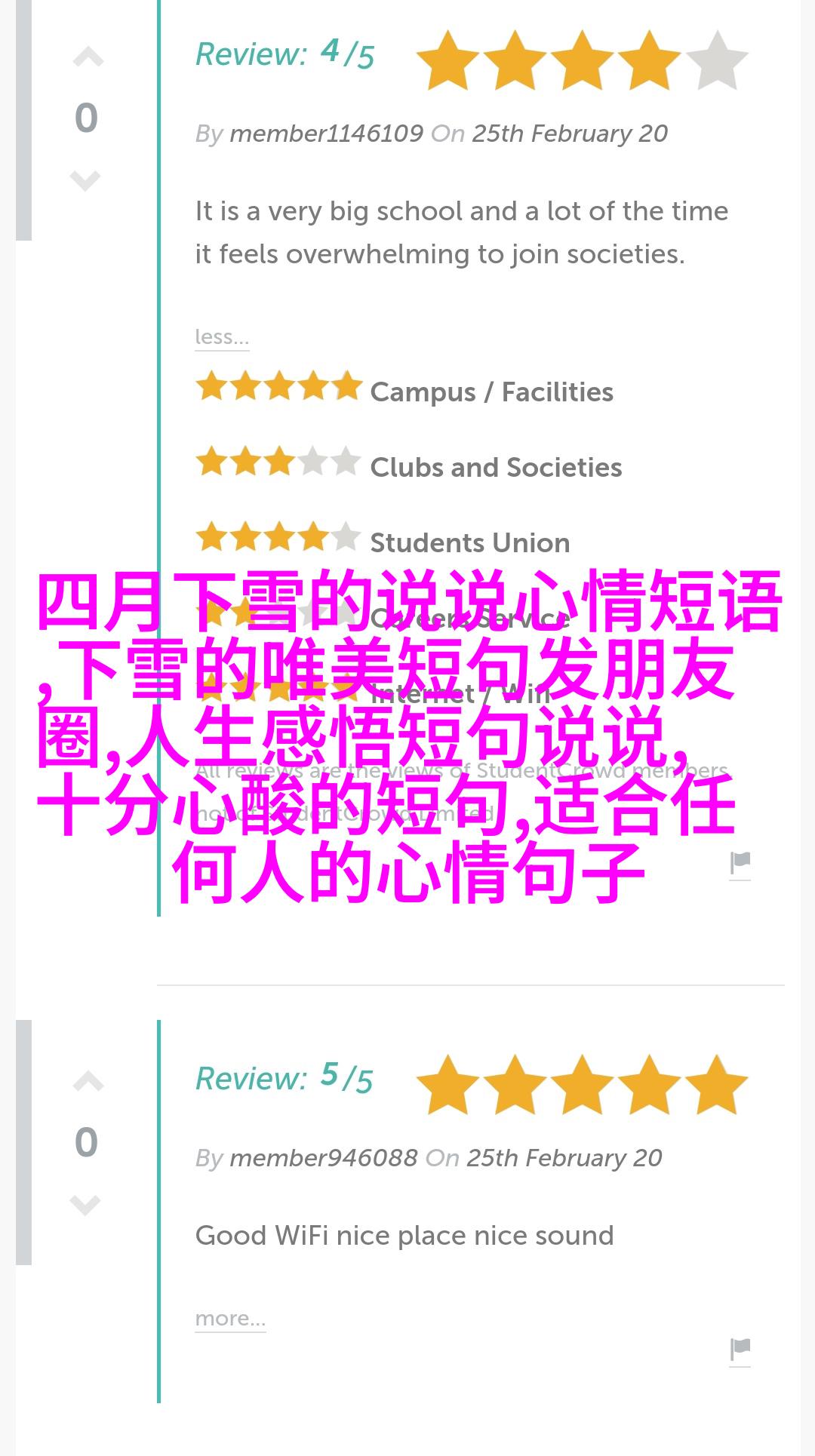
Task: Downvote the review by member946088
Action: pyautogui.click(x=85, y=1205)
